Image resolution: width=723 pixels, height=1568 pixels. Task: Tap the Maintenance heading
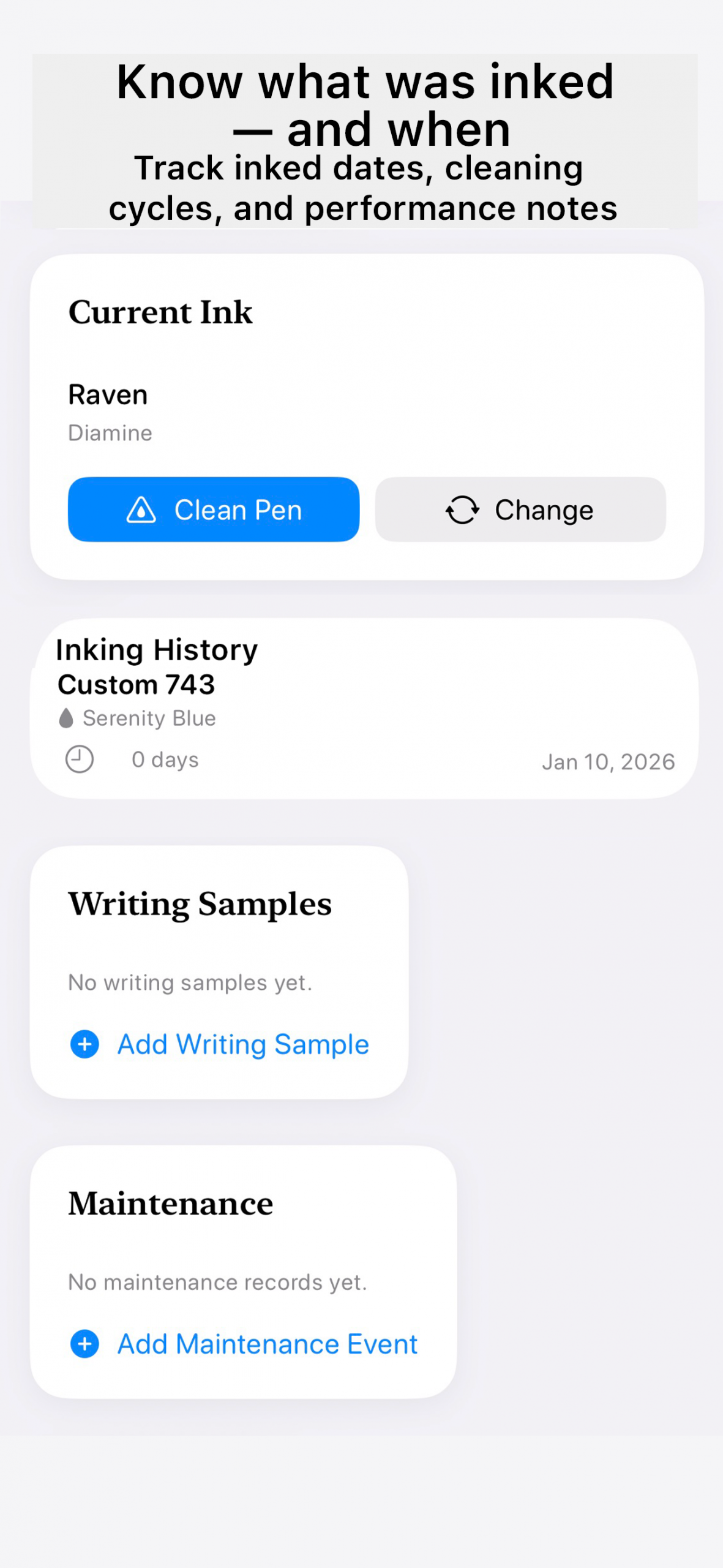tap(171, 1204)
